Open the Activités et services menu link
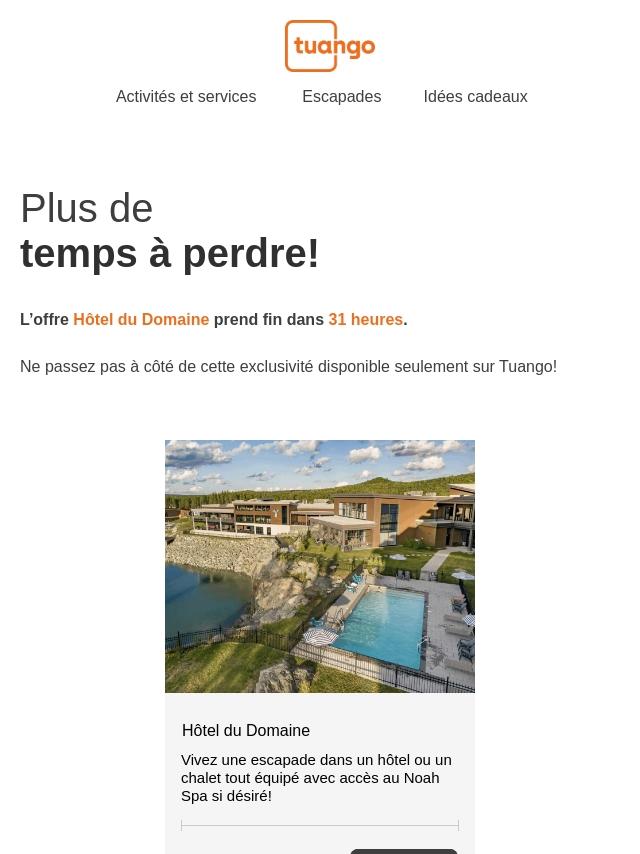This screenshot has width=640, height=854. pyautogui.click(x=186, y=97)
